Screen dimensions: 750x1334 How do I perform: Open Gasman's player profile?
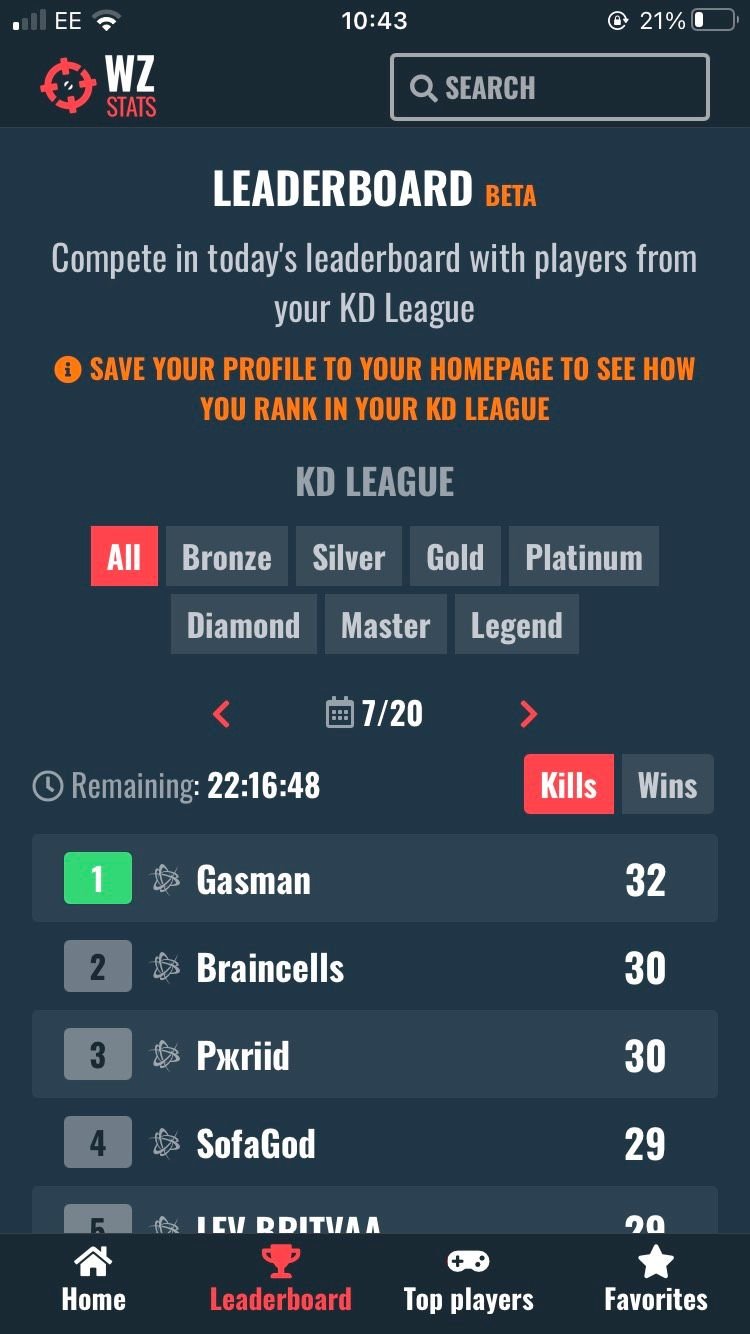tap(375, 879)
